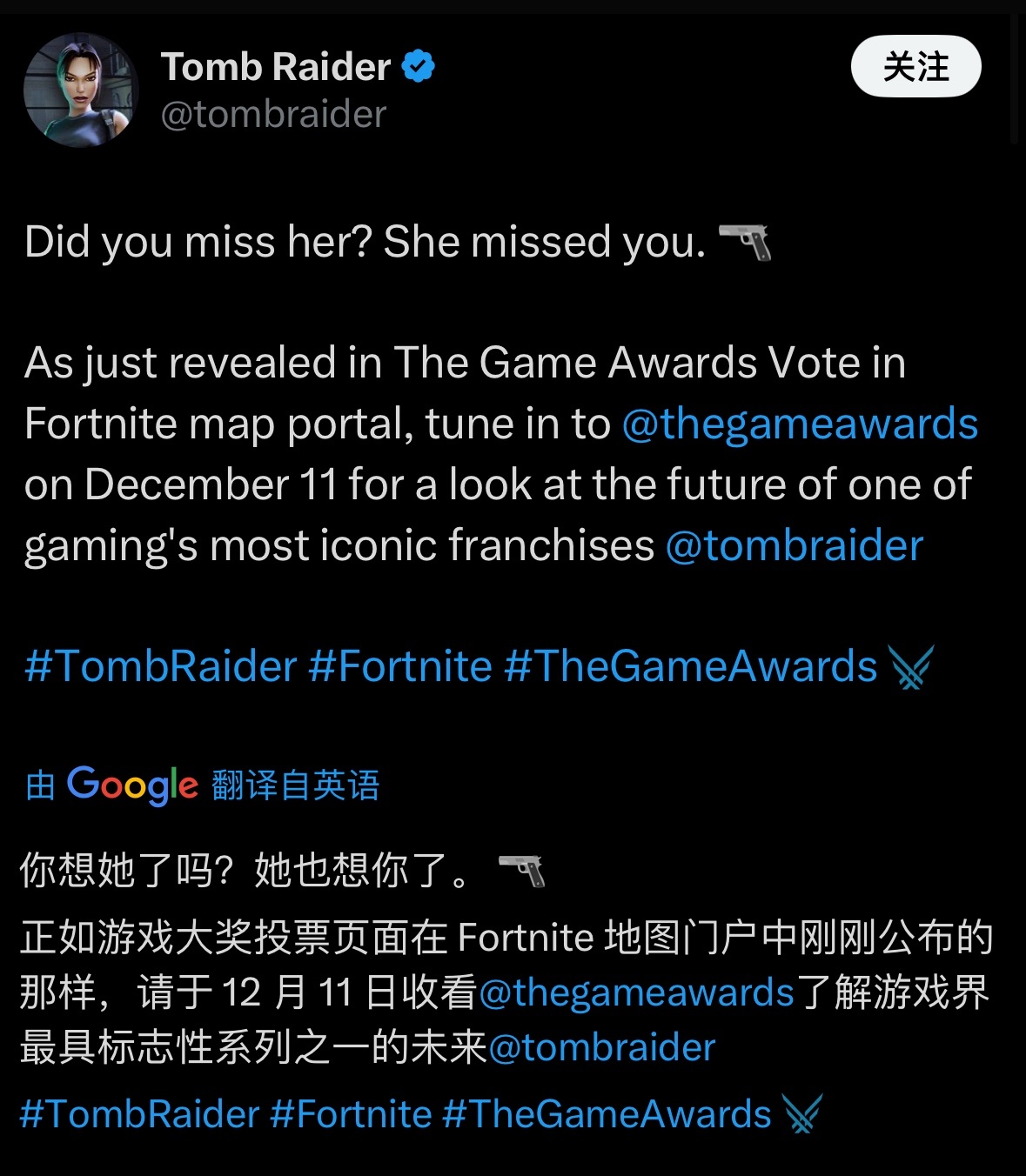The height and width of the screenshot is (1176, 1026).
Task: Open @tombraider mention in the Chinese translation
Action: [x=602, y=1048]
